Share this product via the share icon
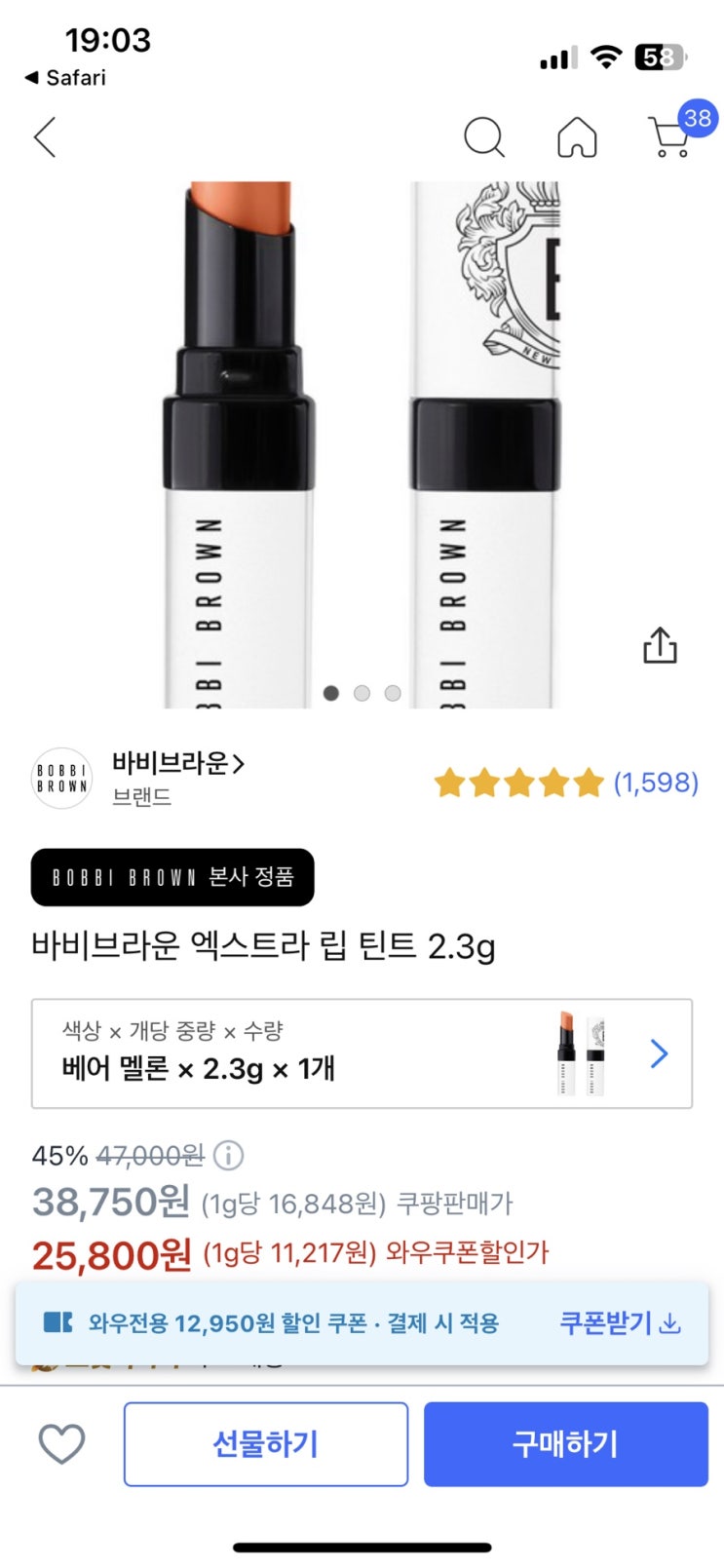 (x=660, y=645)
